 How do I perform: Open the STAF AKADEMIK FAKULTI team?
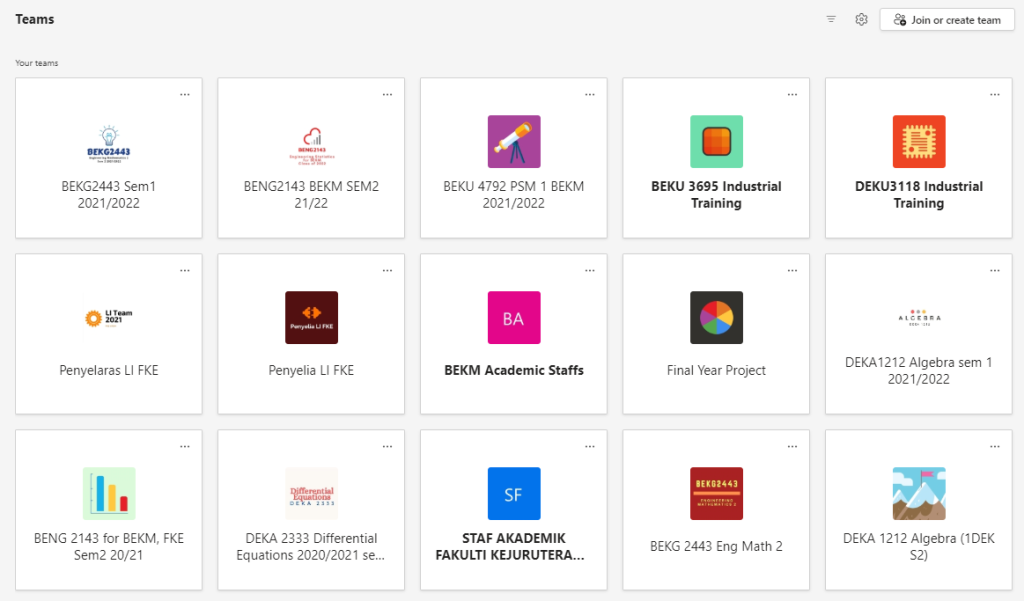point(514,510)
